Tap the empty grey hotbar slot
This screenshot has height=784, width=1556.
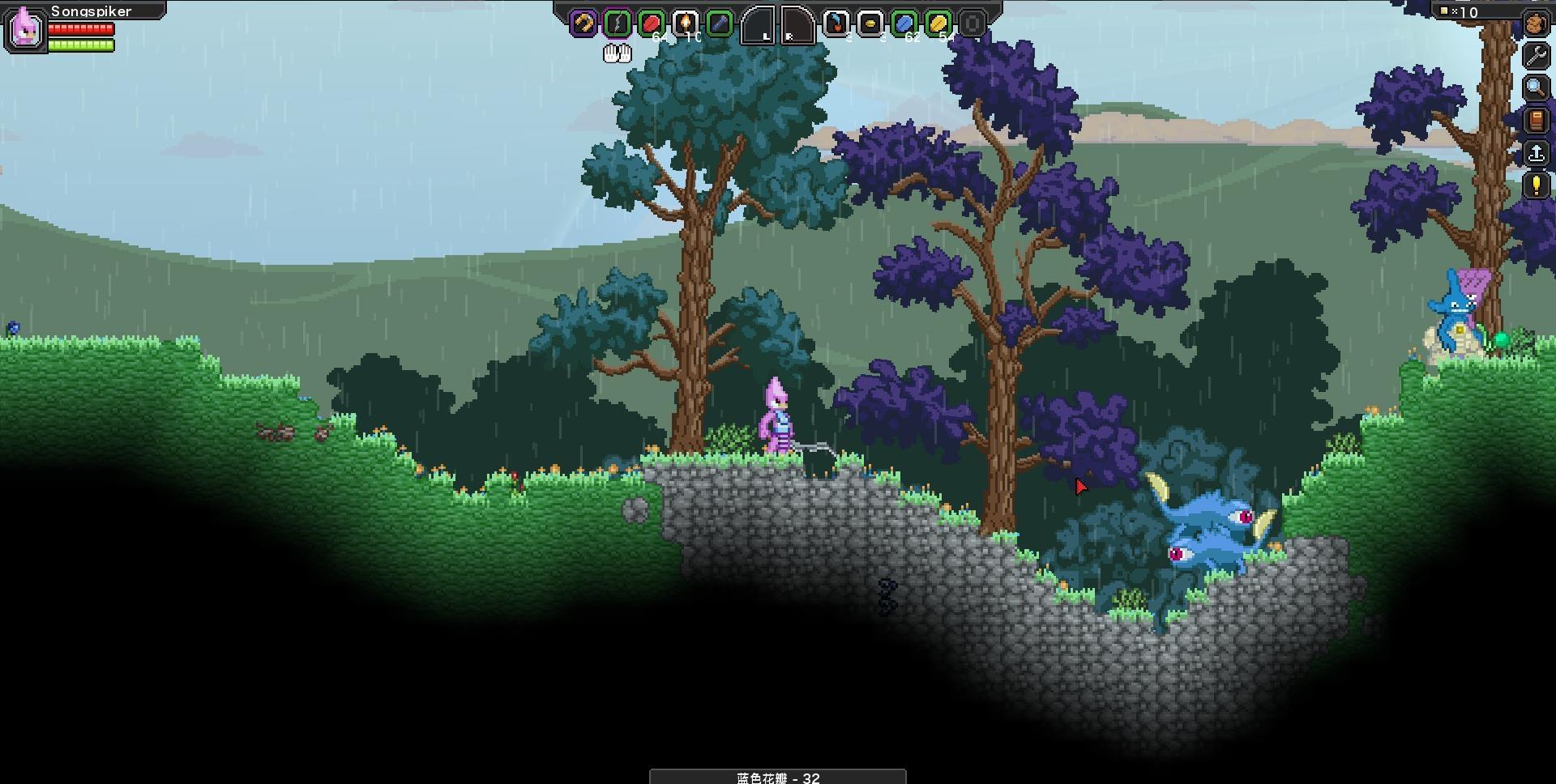972,23
